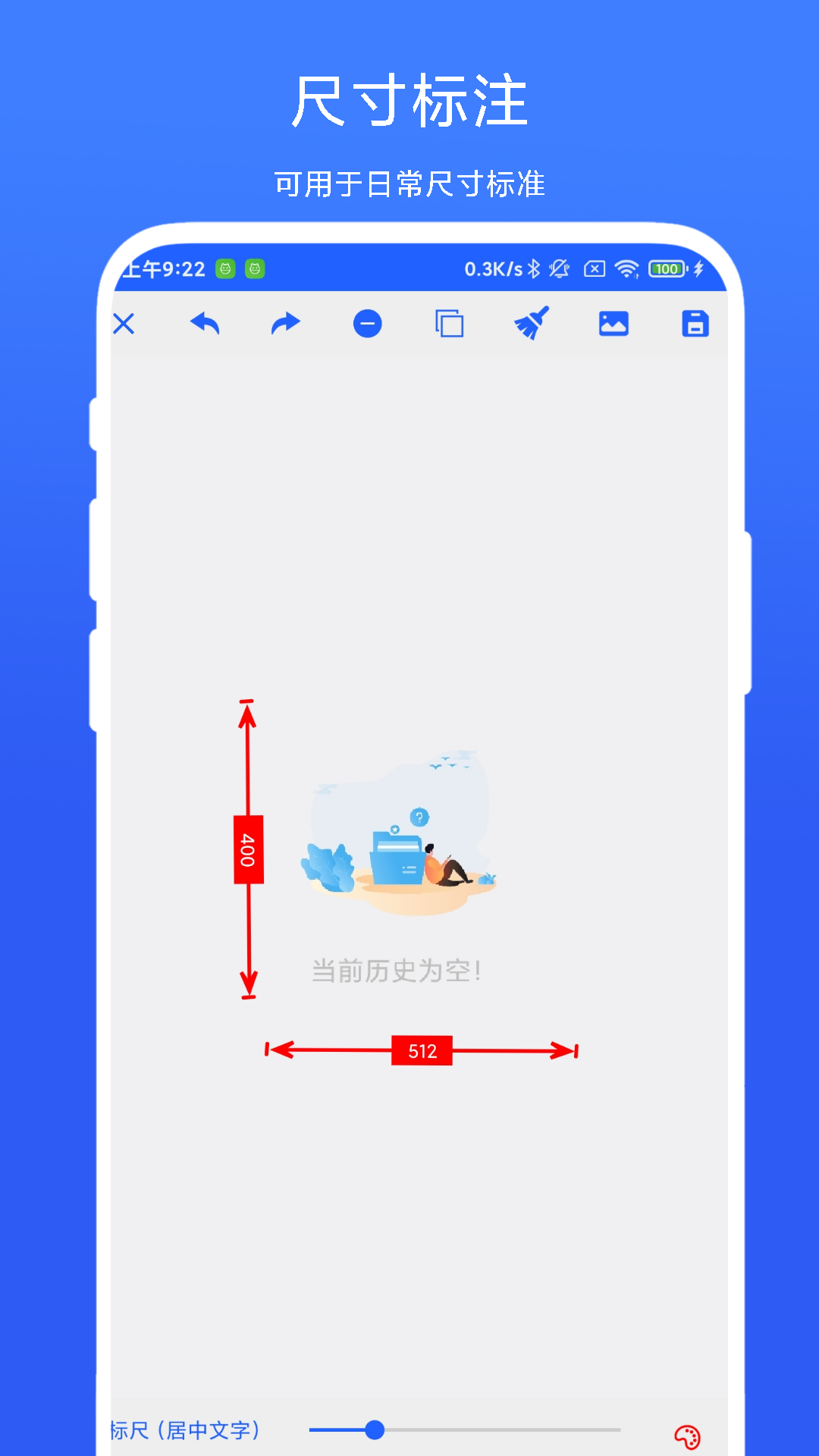This screenshot has width=819, height=1456.
Task: Undo the last annotation action
Action: click(x=205, y=322)
